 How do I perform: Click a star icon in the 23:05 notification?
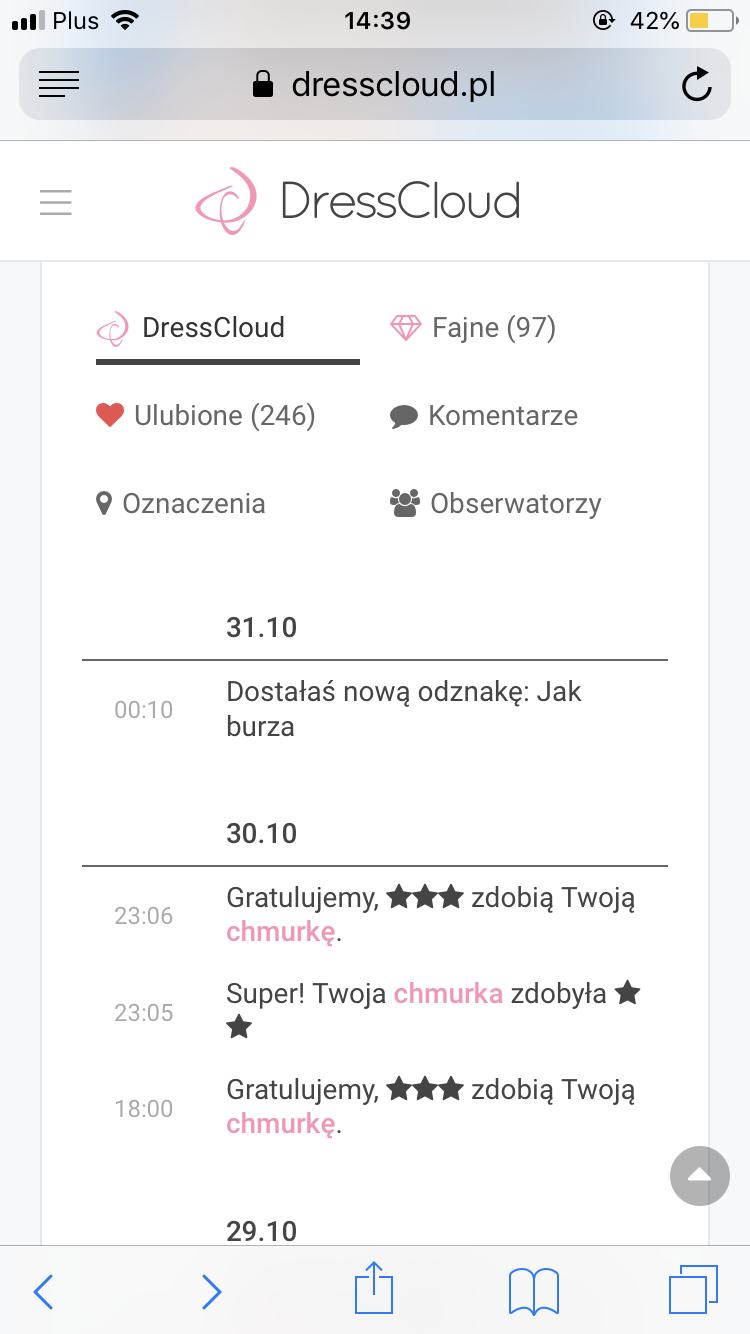tap(628, 991)
